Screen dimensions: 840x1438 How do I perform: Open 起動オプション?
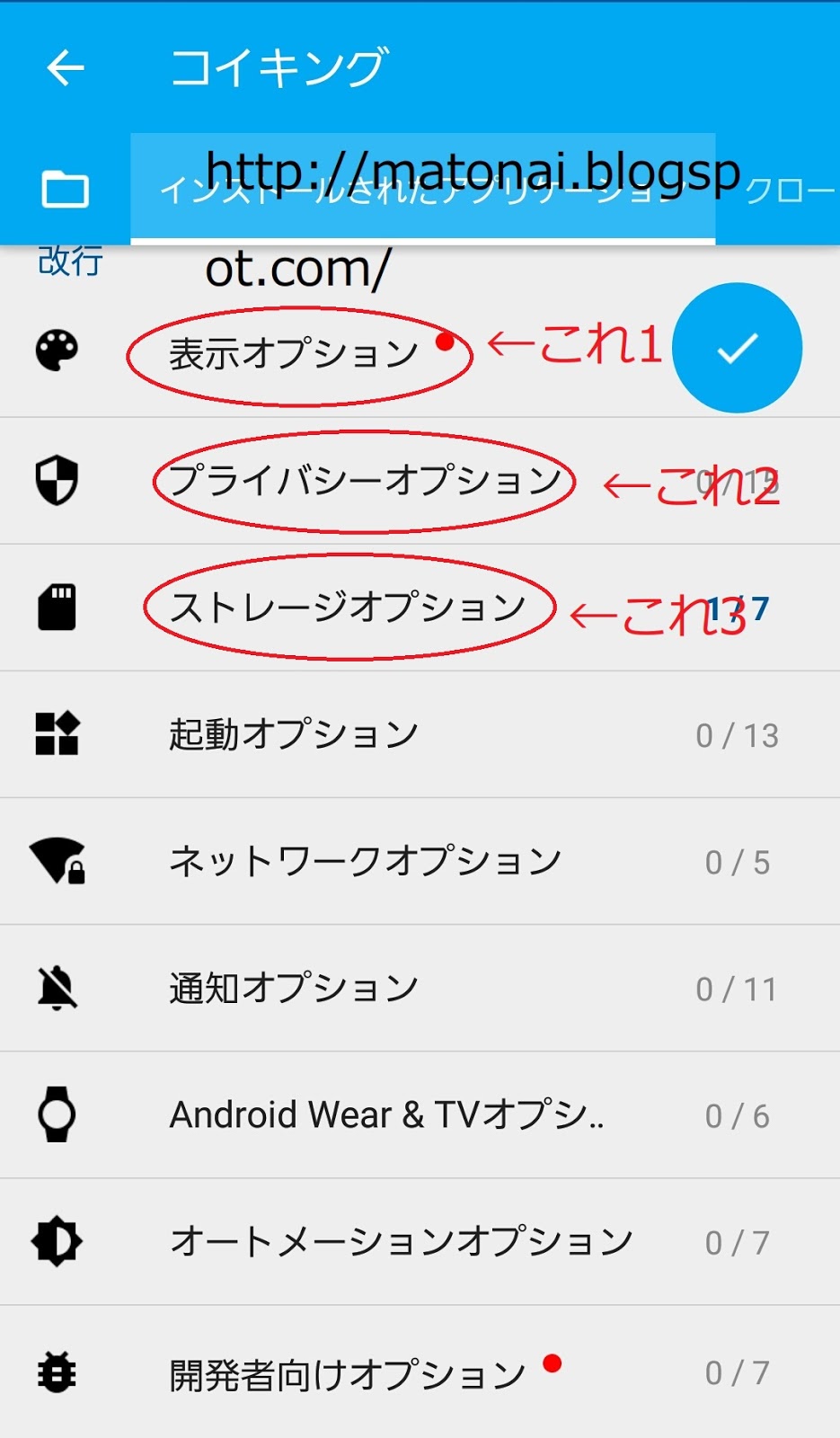click(x=294, y=734)
